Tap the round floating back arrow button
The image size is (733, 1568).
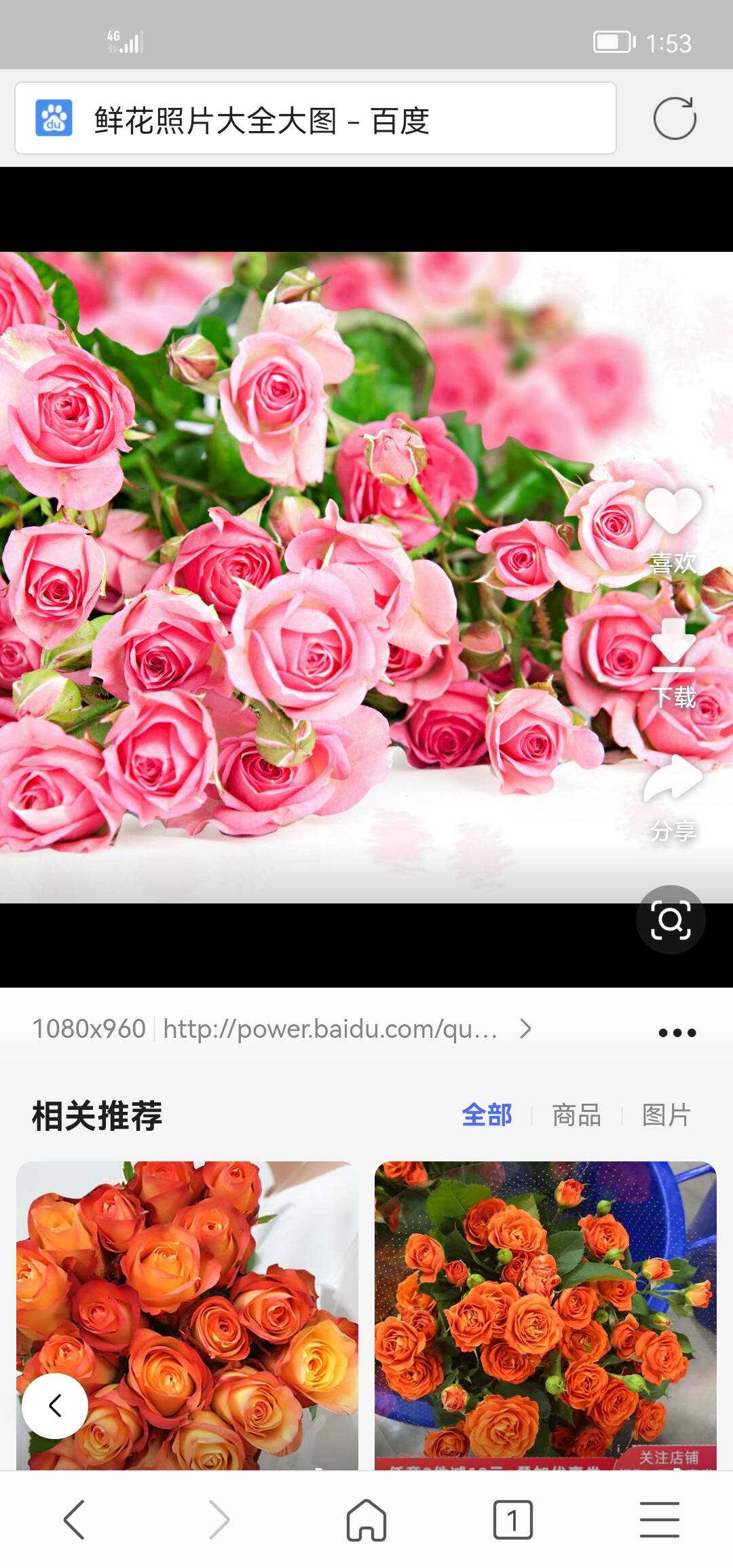pyautogui.click(x=55, y=1406)
